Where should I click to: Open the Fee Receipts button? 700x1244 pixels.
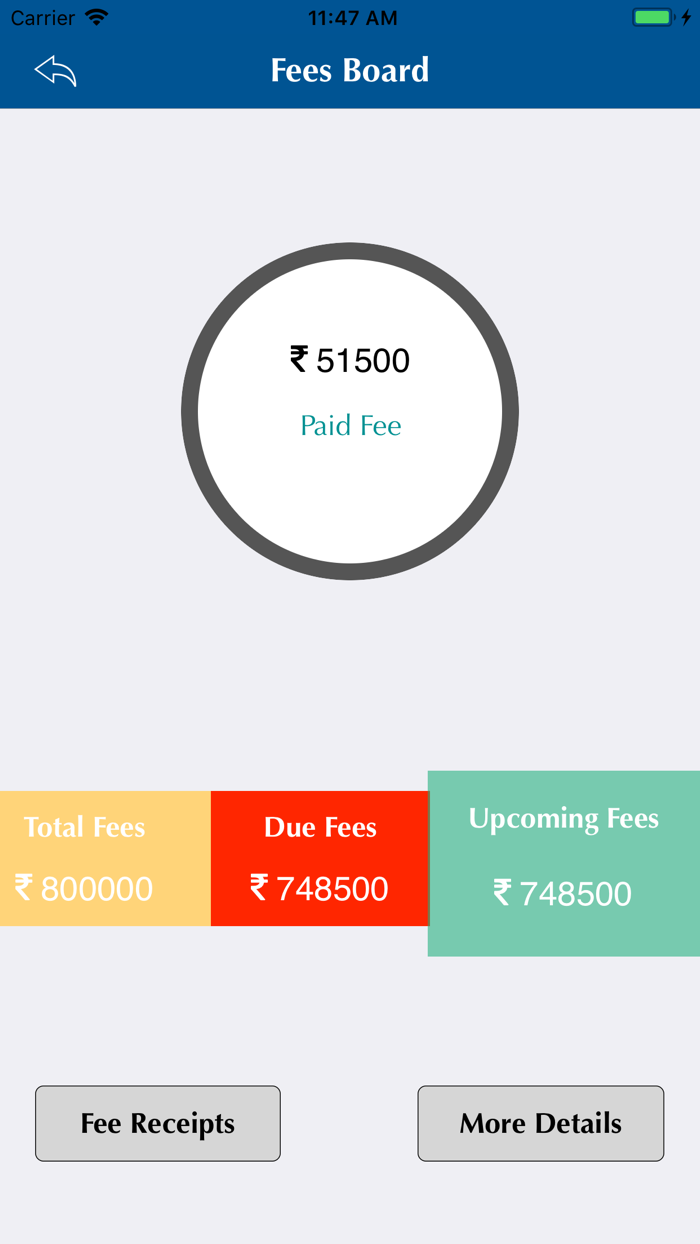[x=158, y=1123]
